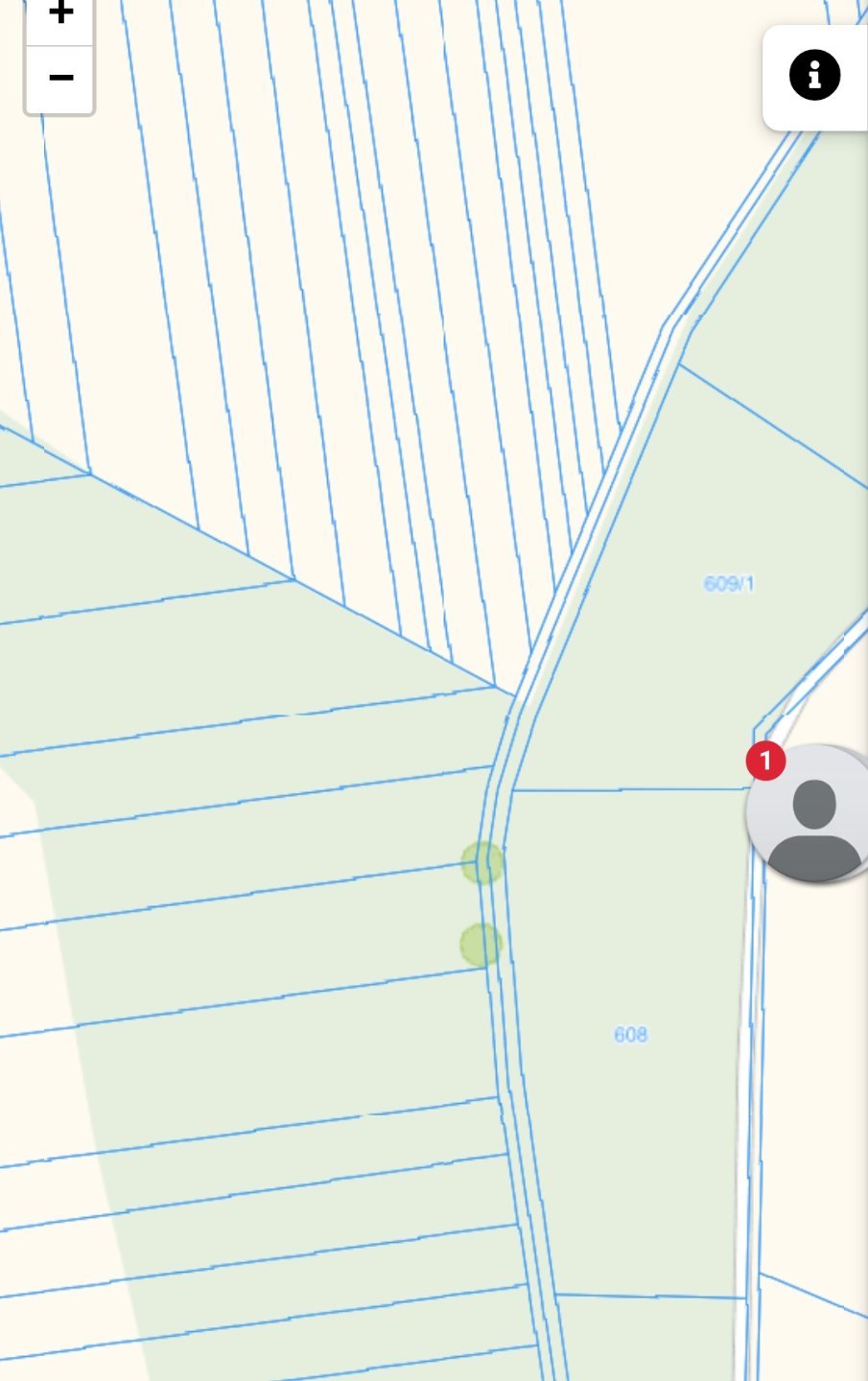
Task: Zoom out of the map
Action: click(x=59, y=79)
